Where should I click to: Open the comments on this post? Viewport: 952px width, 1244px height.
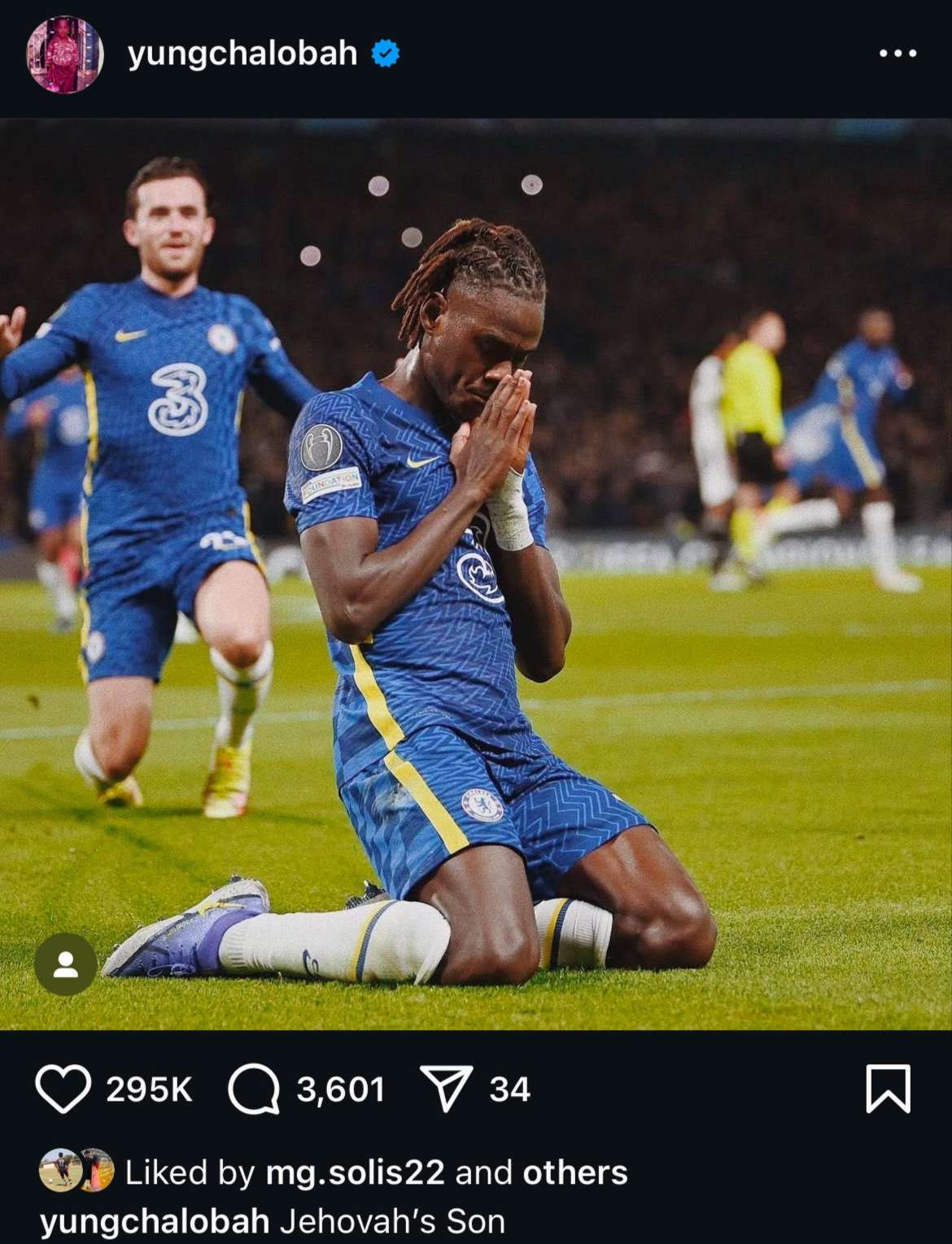point(254,1089)
